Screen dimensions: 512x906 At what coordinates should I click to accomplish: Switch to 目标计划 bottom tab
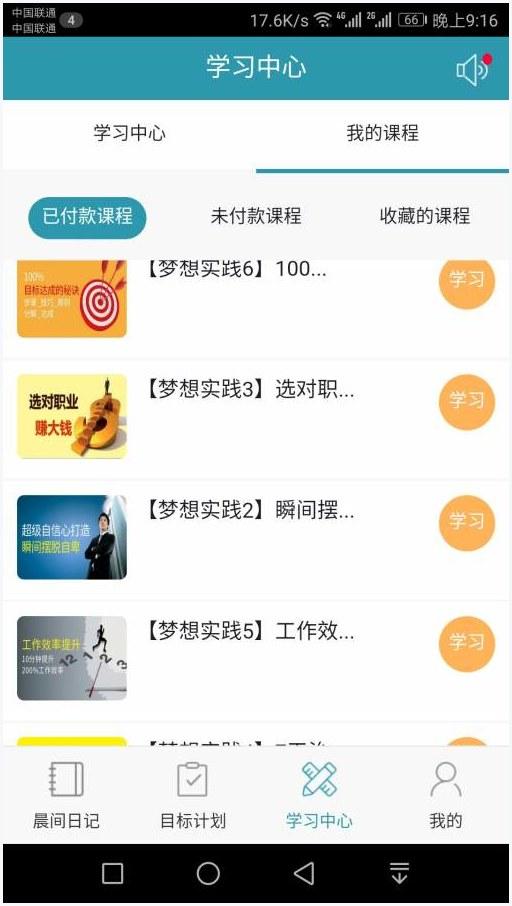(192, 796)
